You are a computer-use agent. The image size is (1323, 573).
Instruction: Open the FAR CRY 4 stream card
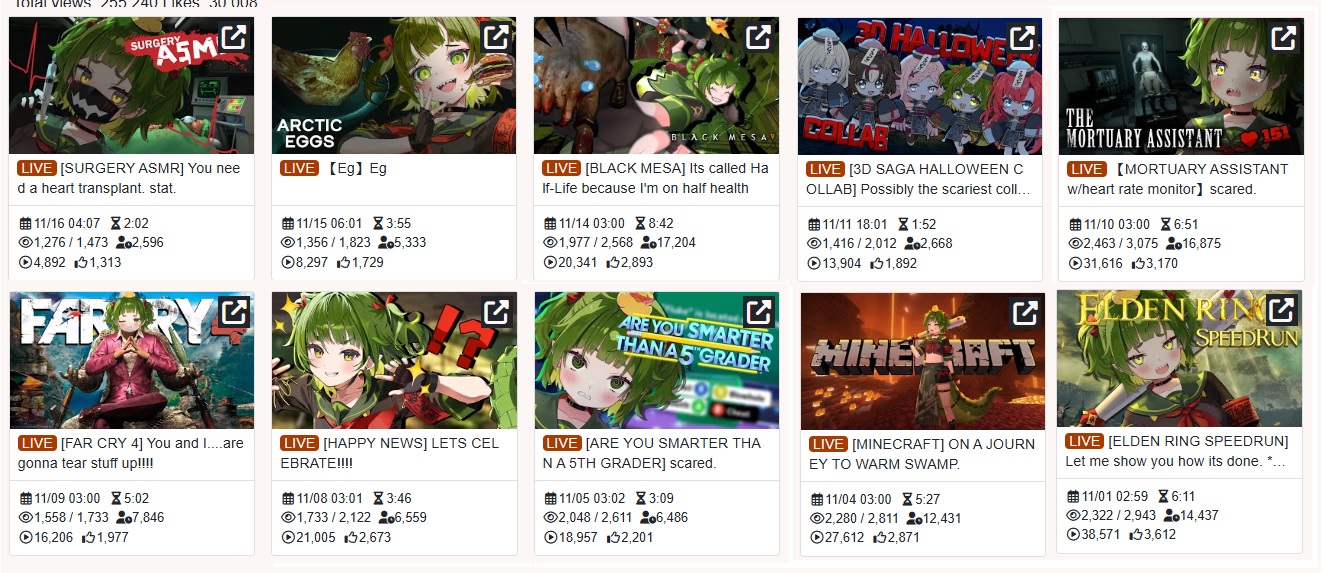pyautogui.click(x=130, y=453)
